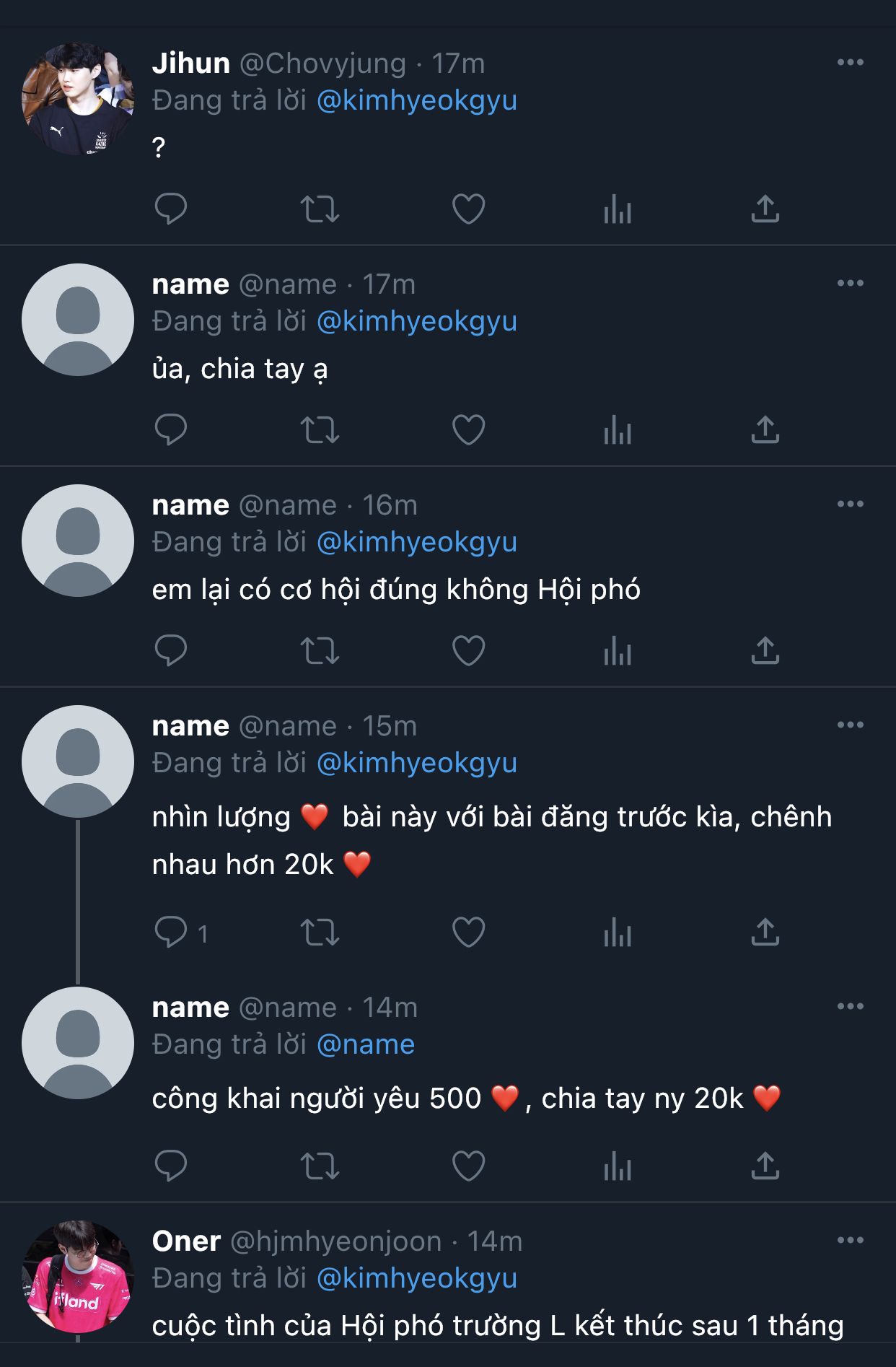Image resolution: width=896 pixels, height=1367 pixels.
Task: View analytics of "em lại có cơ hội" reply
Action: pyautogui.click(x=618, y=651)
